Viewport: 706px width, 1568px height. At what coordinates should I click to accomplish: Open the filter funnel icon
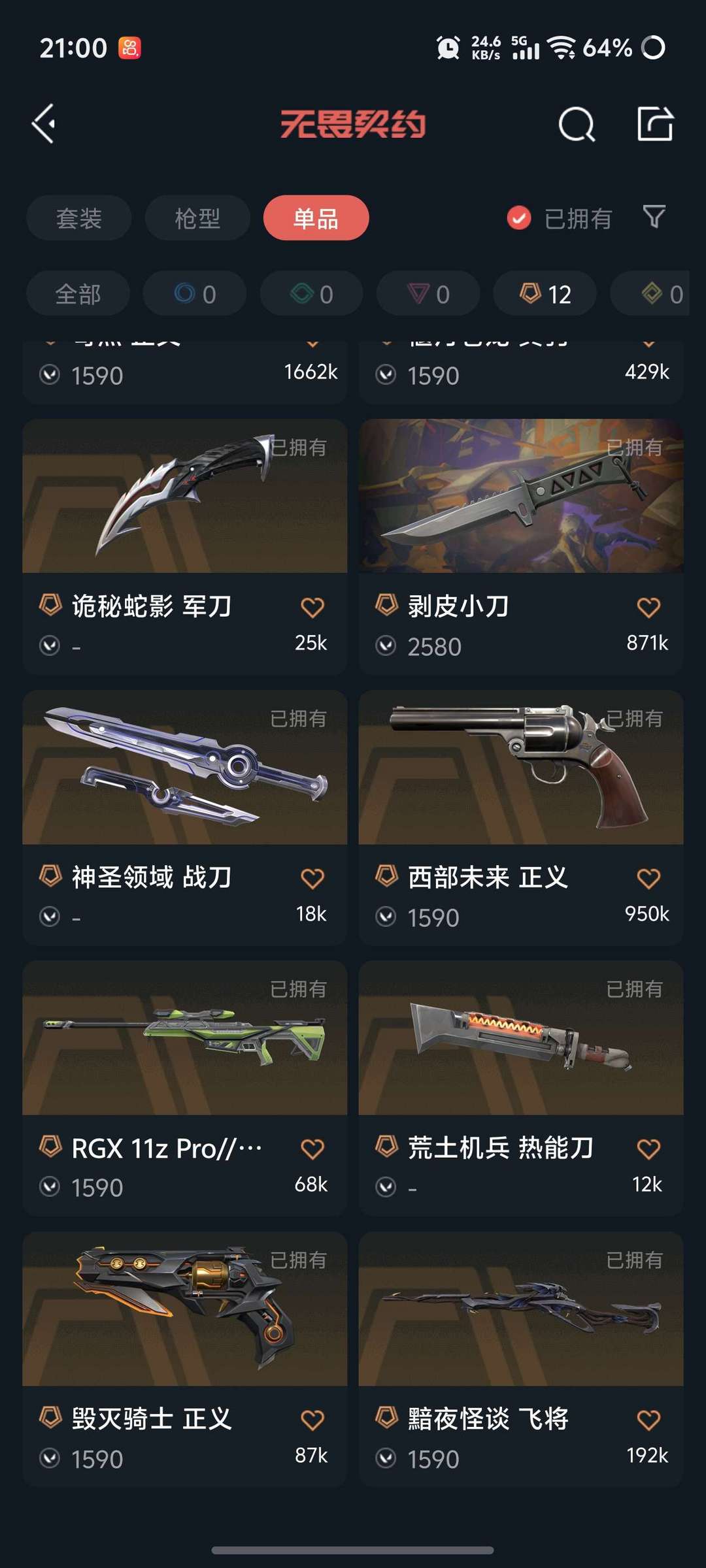point(654,217)
